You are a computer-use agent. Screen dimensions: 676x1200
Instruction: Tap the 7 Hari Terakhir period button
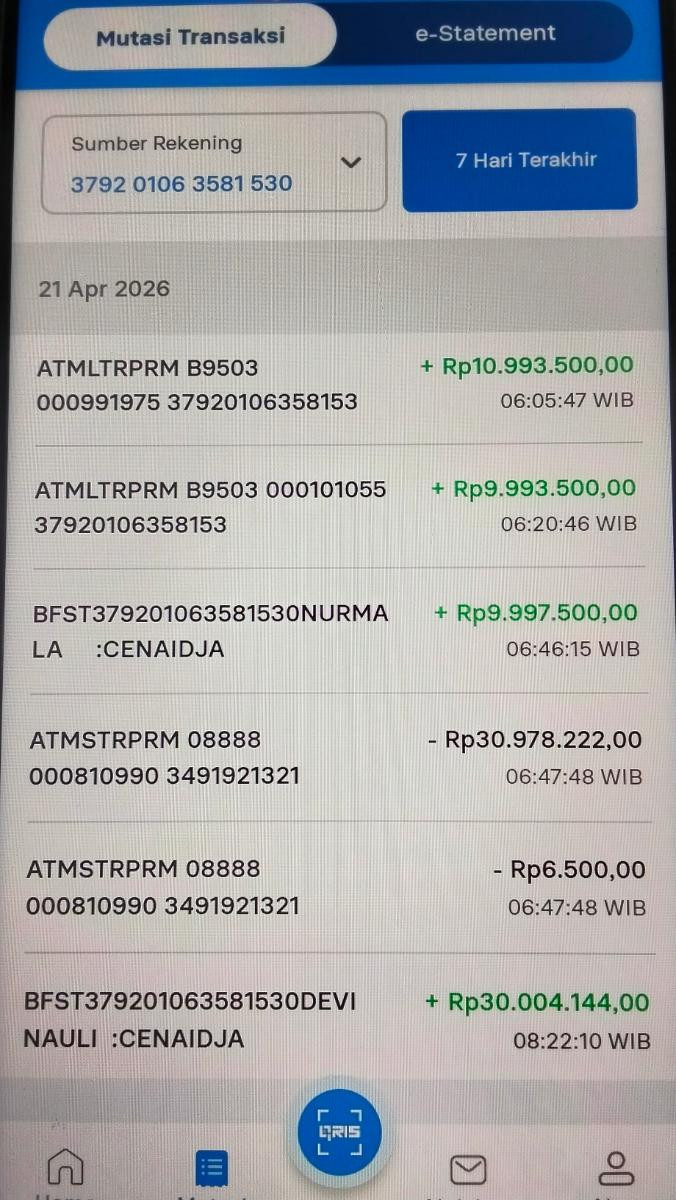coord(519,160)
